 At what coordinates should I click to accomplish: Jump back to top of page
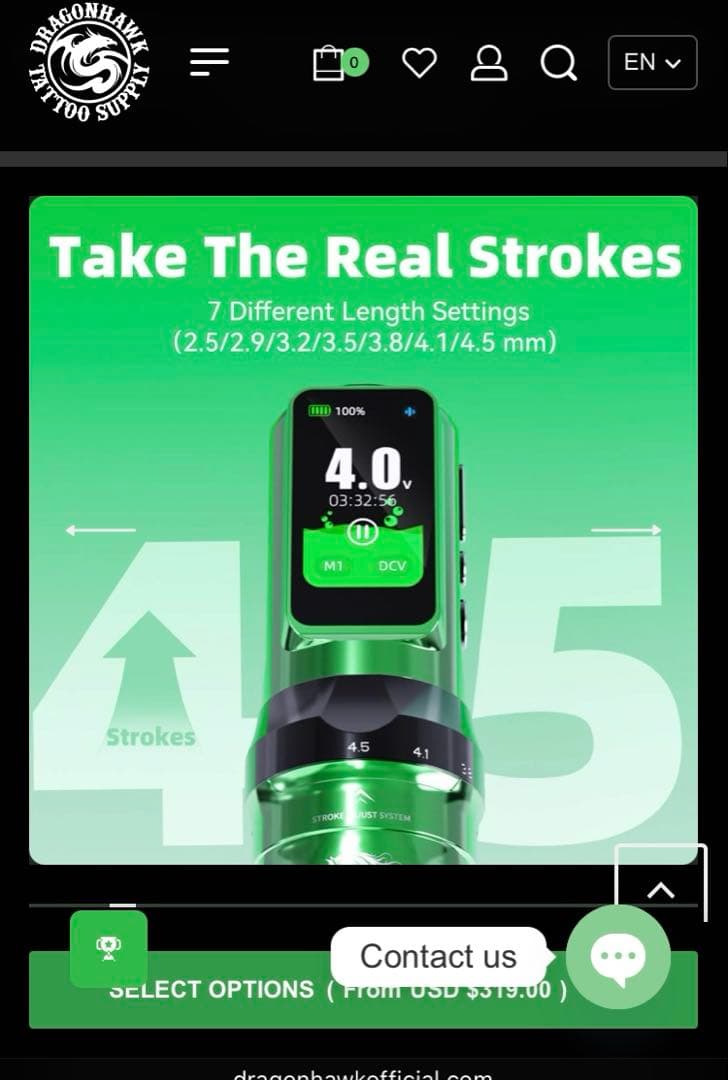point(661,885)
